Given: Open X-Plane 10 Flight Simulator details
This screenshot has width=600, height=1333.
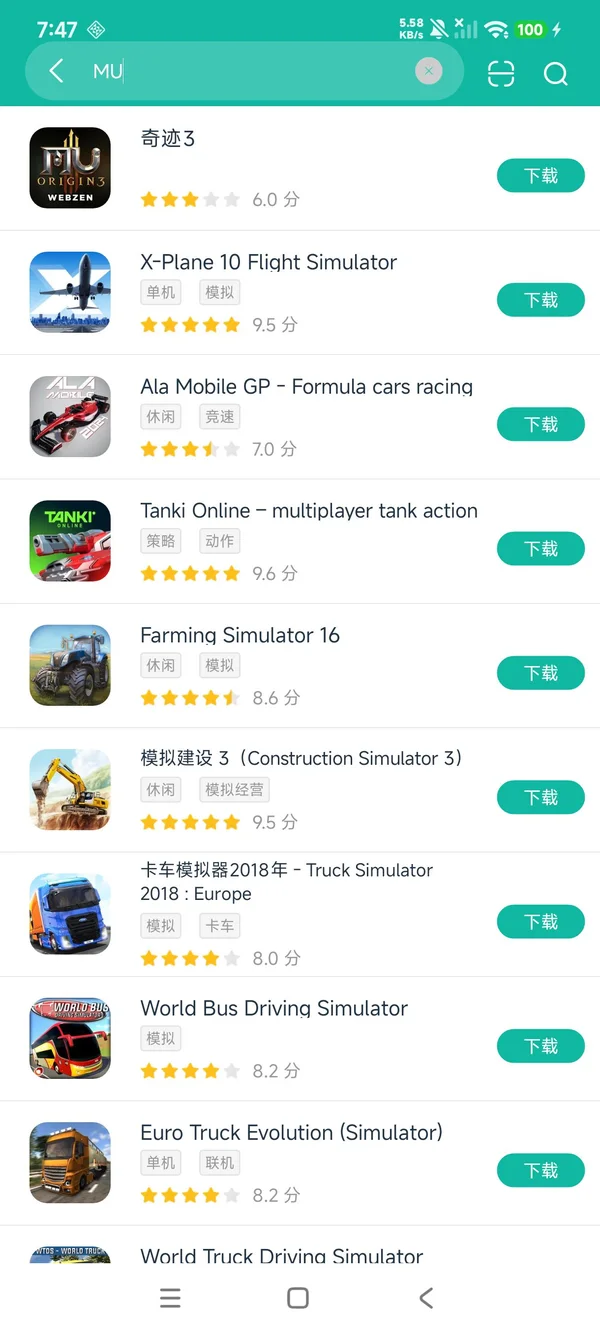Looking at the screenshot, I should click(x=268, y=263).
